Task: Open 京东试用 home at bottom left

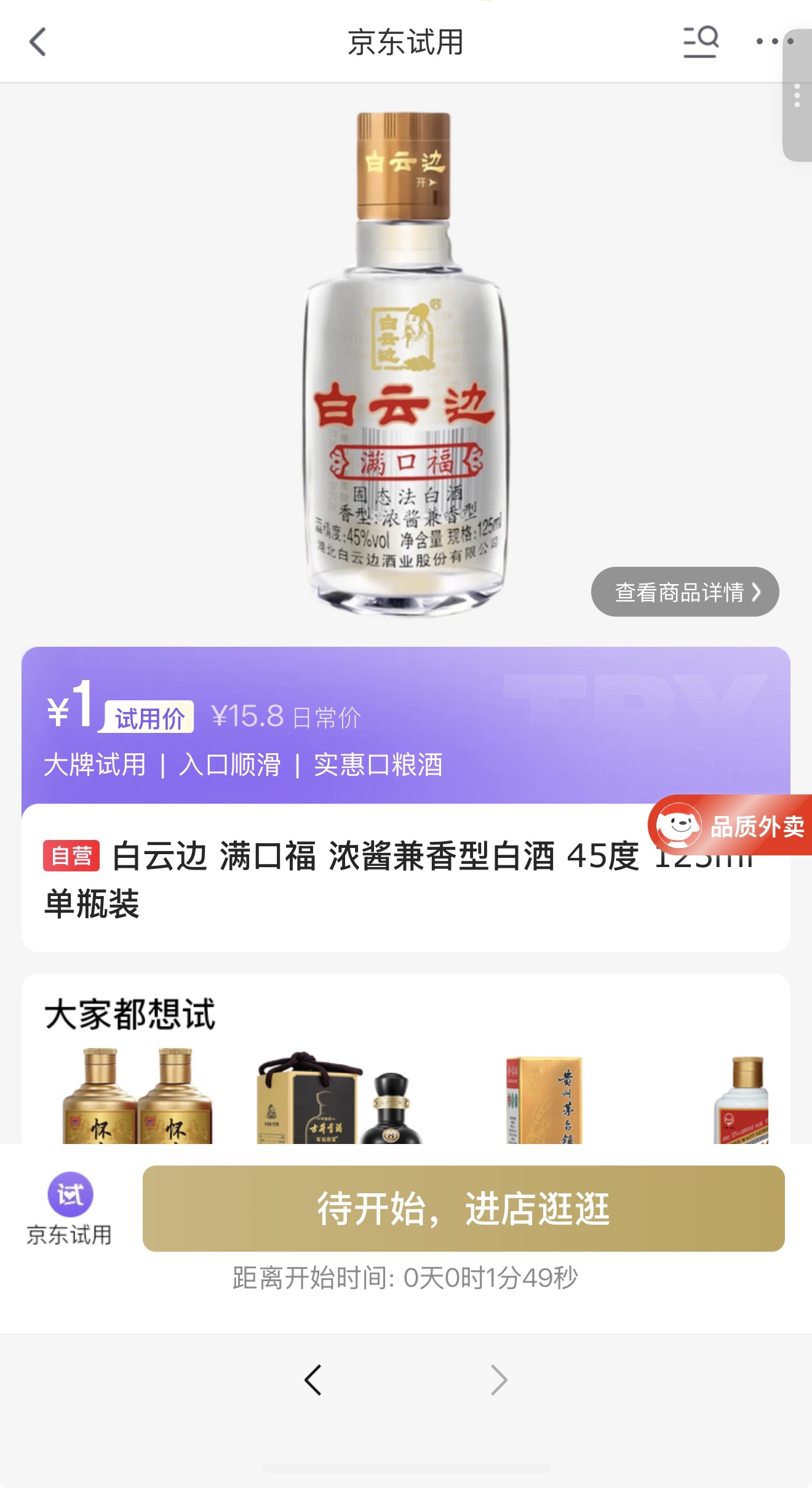Action: [70, 1209]
